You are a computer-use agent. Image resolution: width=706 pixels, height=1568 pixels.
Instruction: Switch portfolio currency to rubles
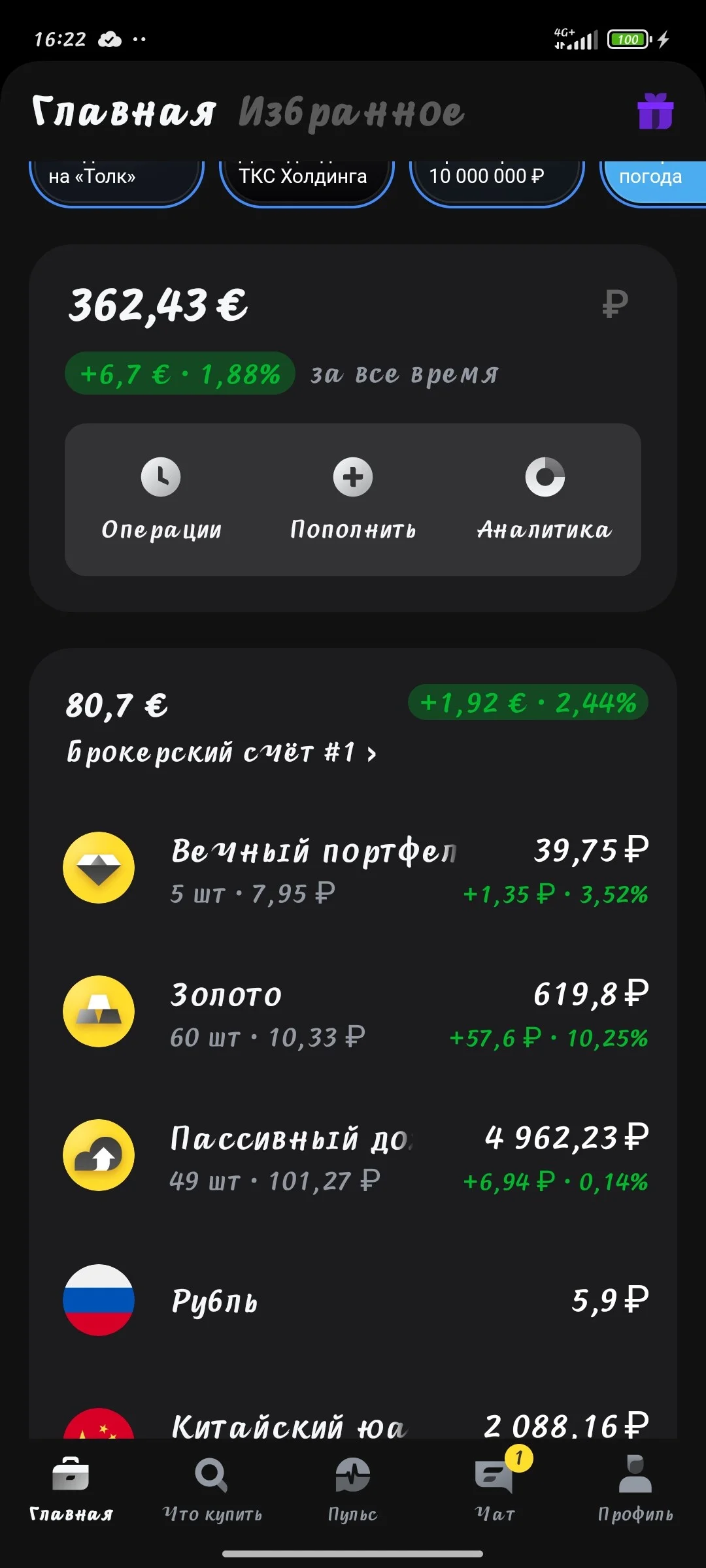615,304
